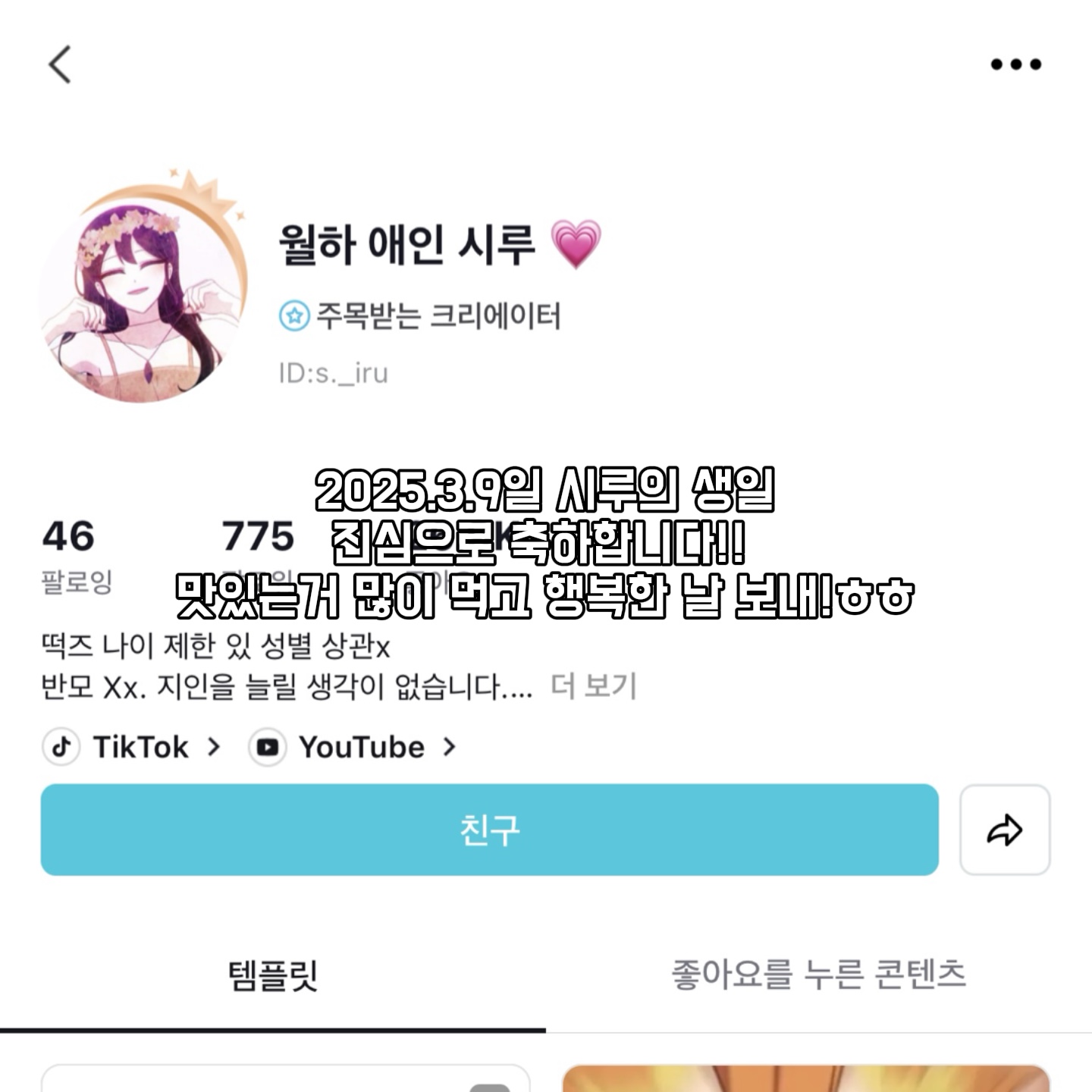The width and height of the screenshot is (1092, 1092).
Task: Open the 46 팔로잉 list
Action: [76, 555]
